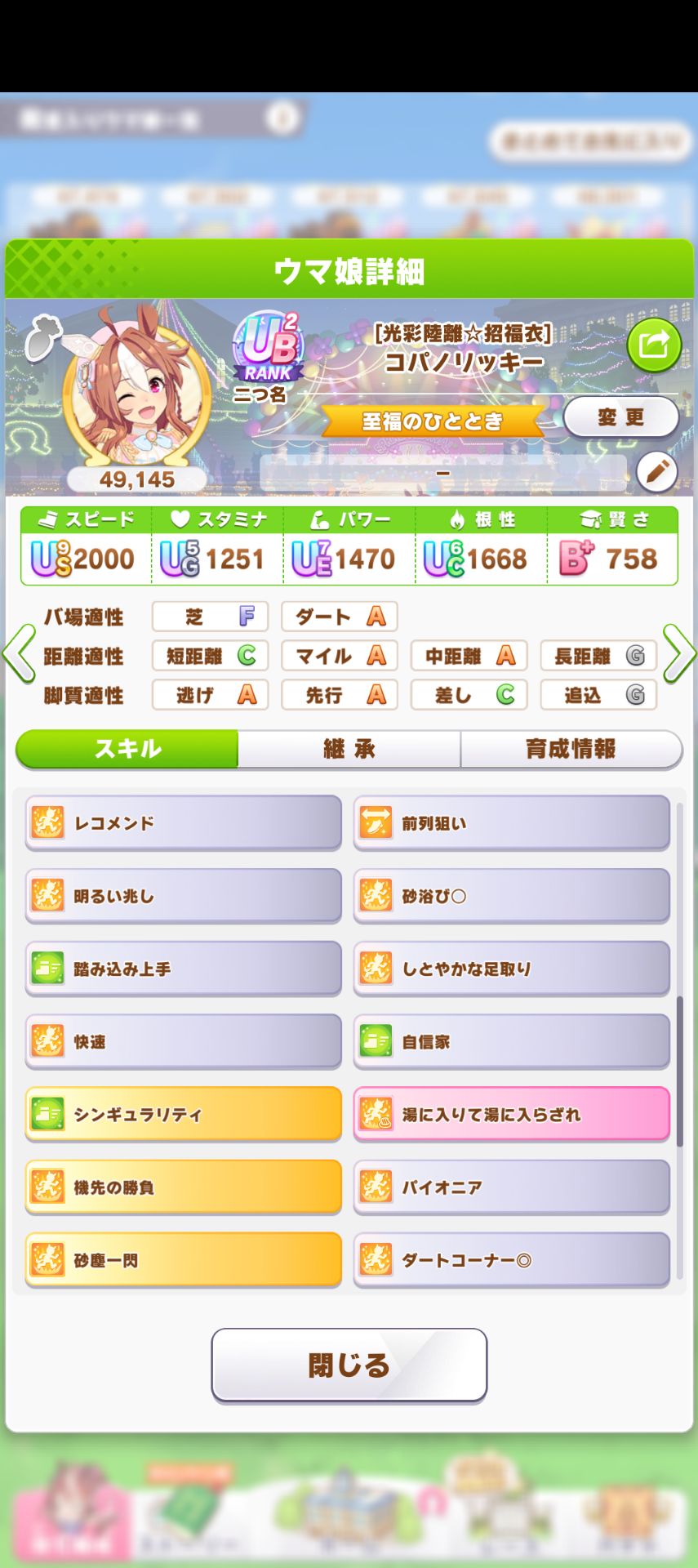This screenshot has width=698, height=1568.
Task: Switch to the 継承 tab
Action: click(349, 748)
